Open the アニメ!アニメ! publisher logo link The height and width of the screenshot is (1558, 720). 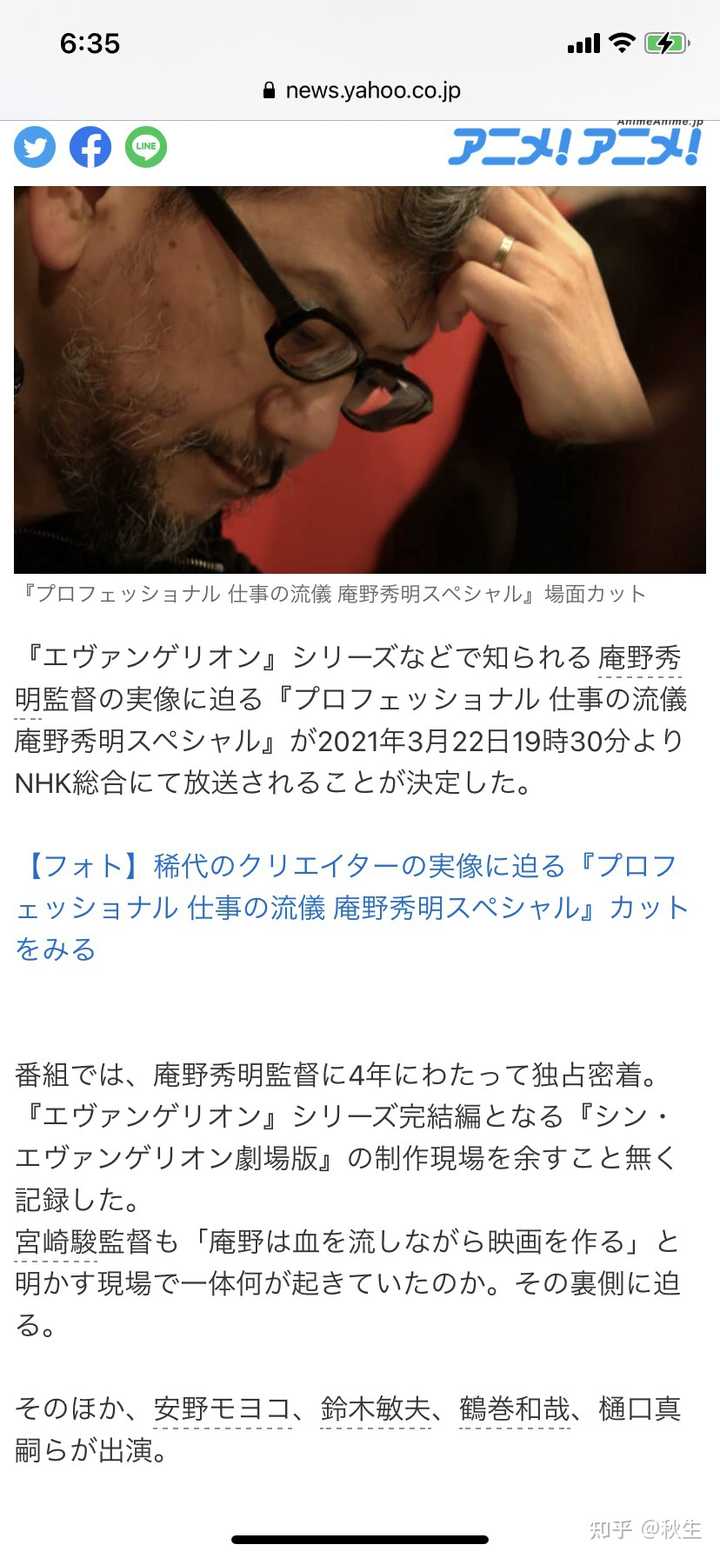574,146
